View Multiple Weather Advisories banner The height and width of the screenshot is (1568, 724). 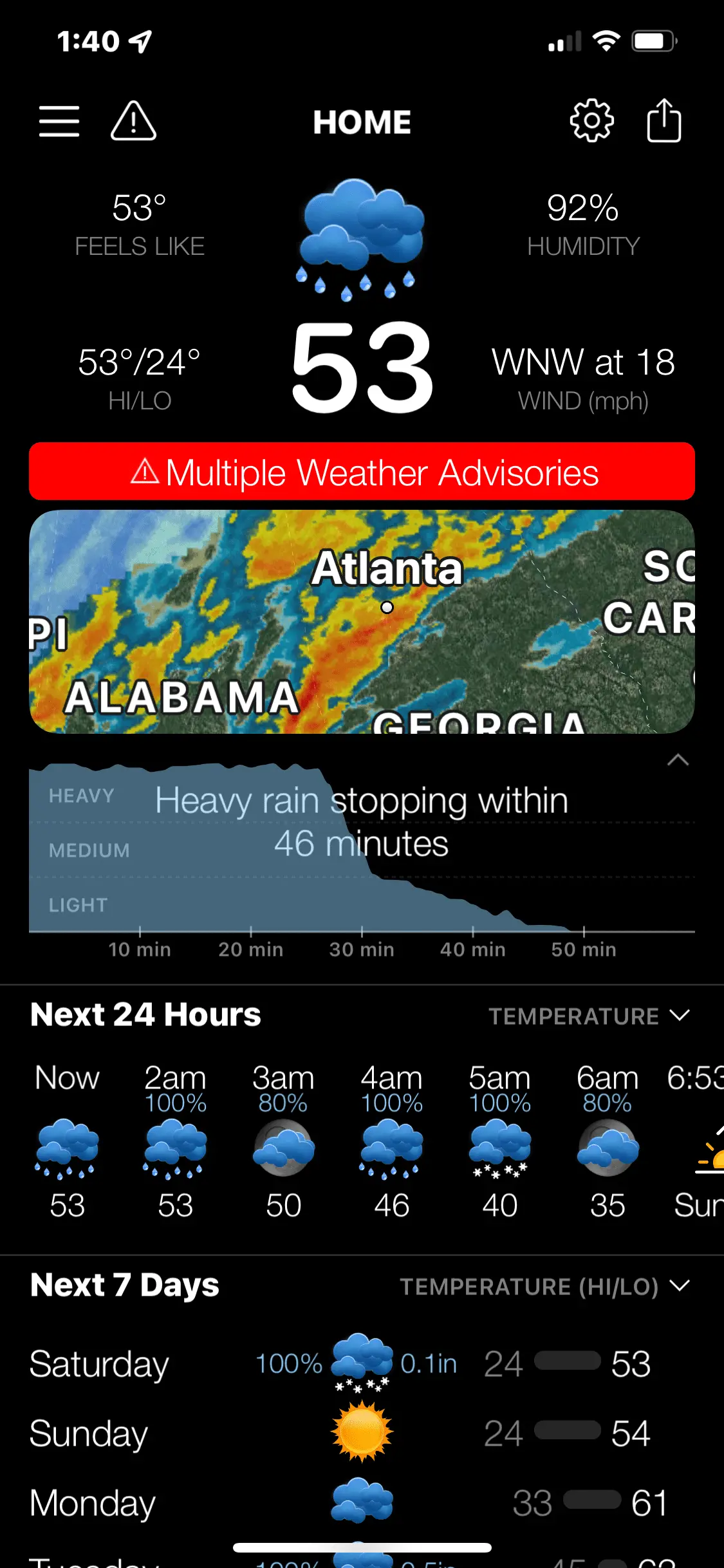tap(362, 472)
